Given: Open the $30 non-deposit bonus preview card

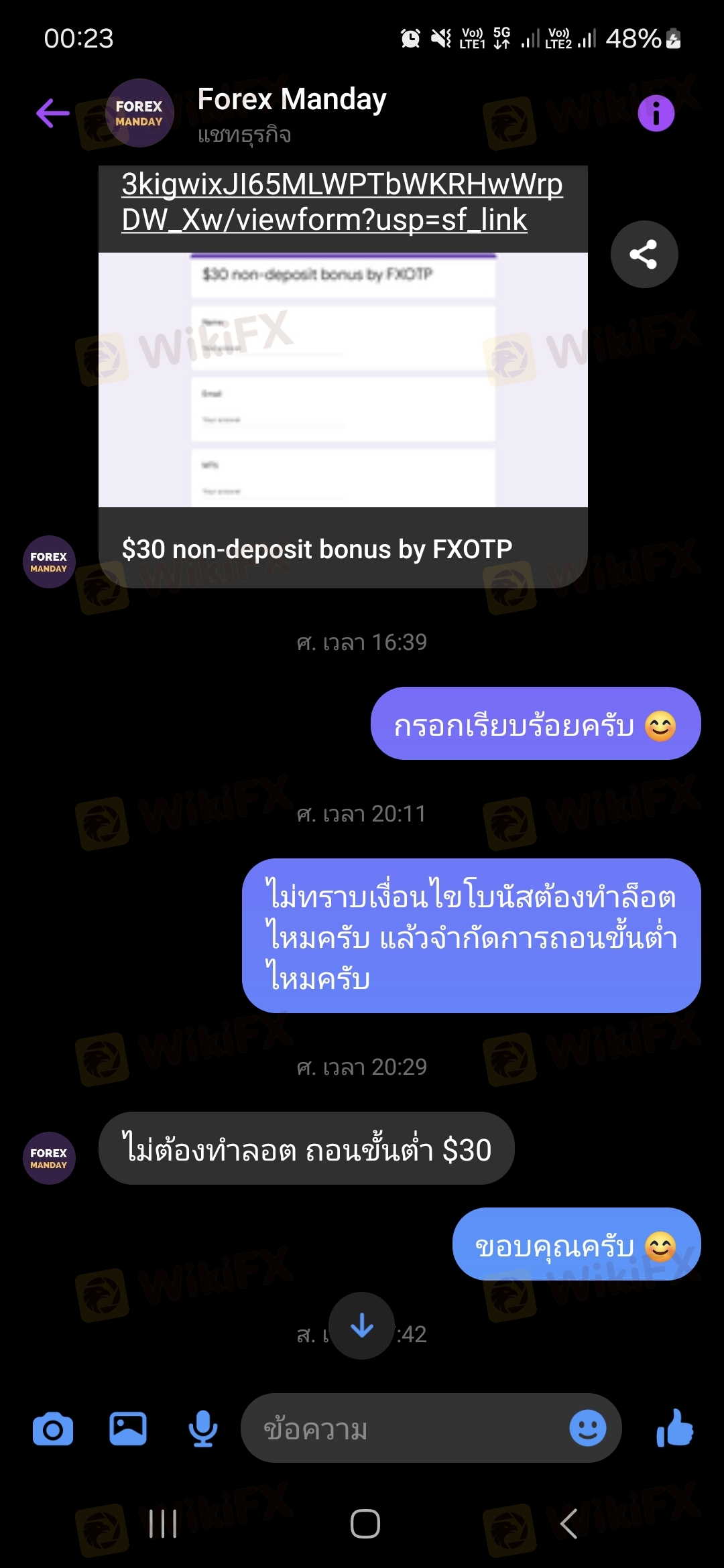Looking at the screenshot, I should coord(343,402).
